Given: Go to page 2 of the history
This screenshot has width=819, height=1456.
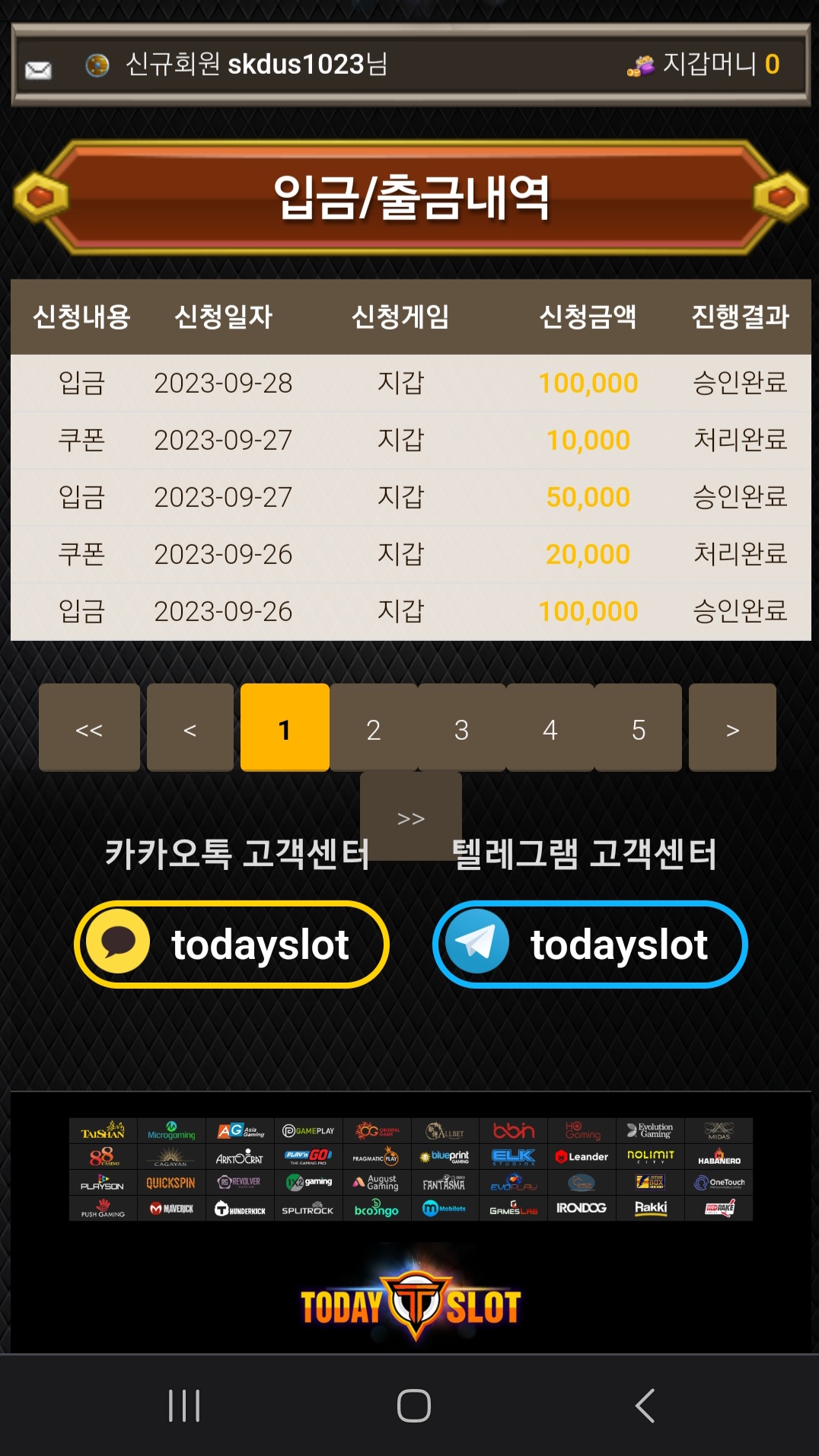Looking at the screenshot, I should (373, 728).
